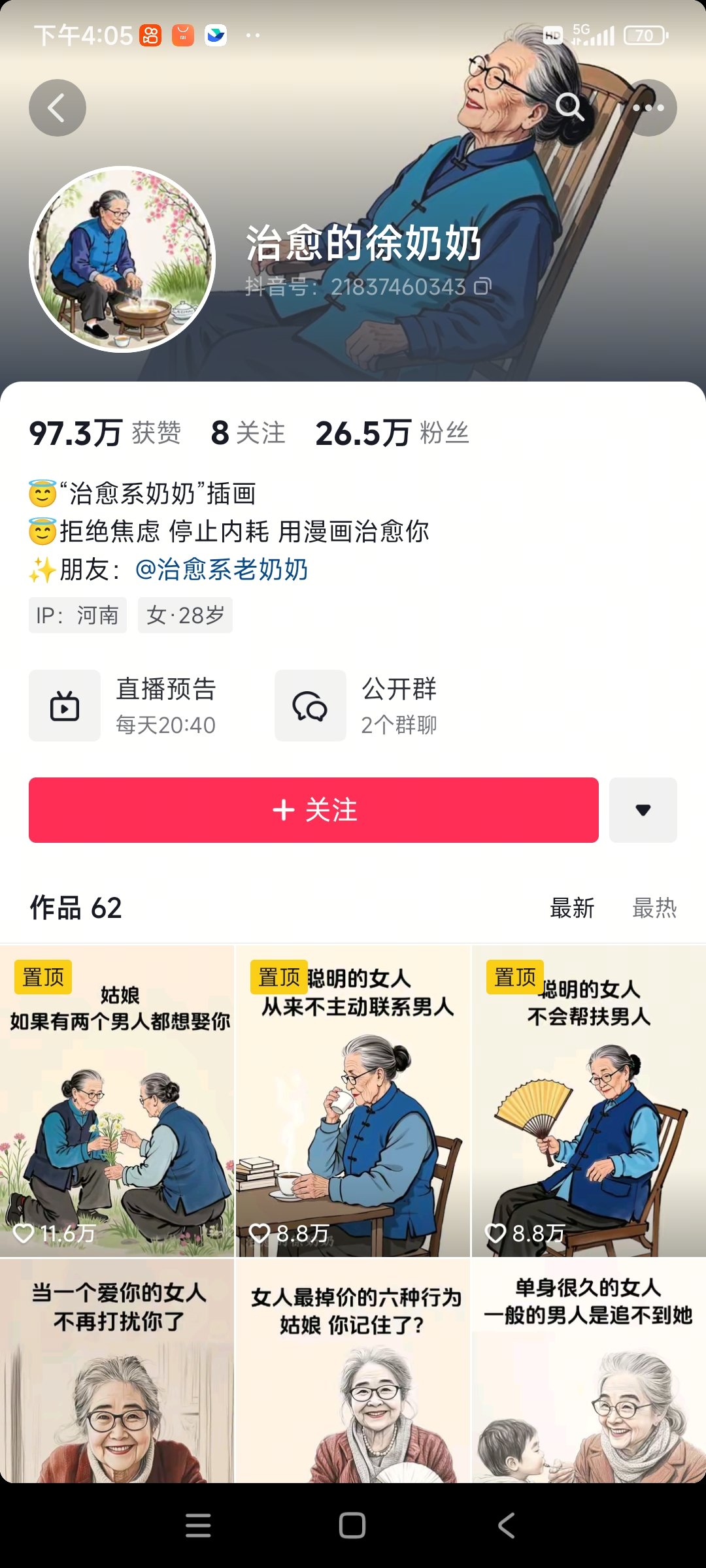
Task: Open the 粉丝 followers list
Action: click(x=392, y=433)
